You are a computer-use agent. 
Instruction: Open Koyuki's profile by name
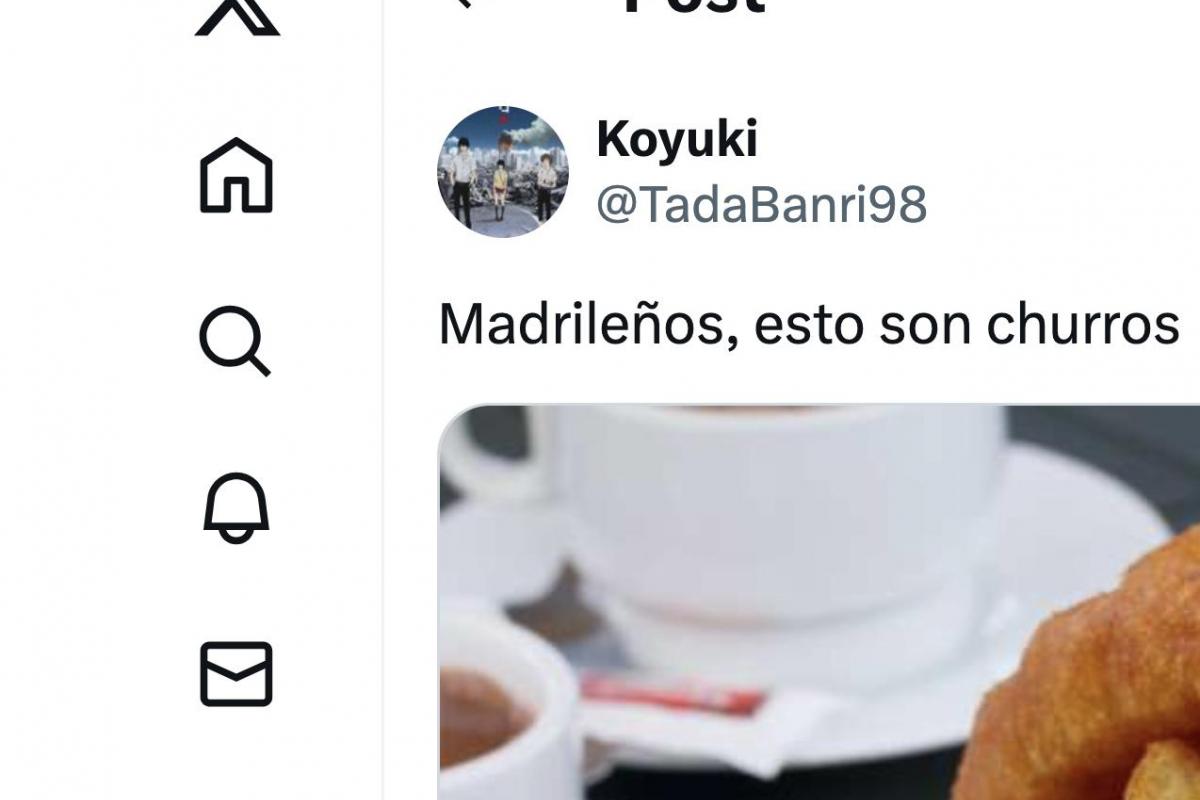pyautogui.click(x=677, y=139)
